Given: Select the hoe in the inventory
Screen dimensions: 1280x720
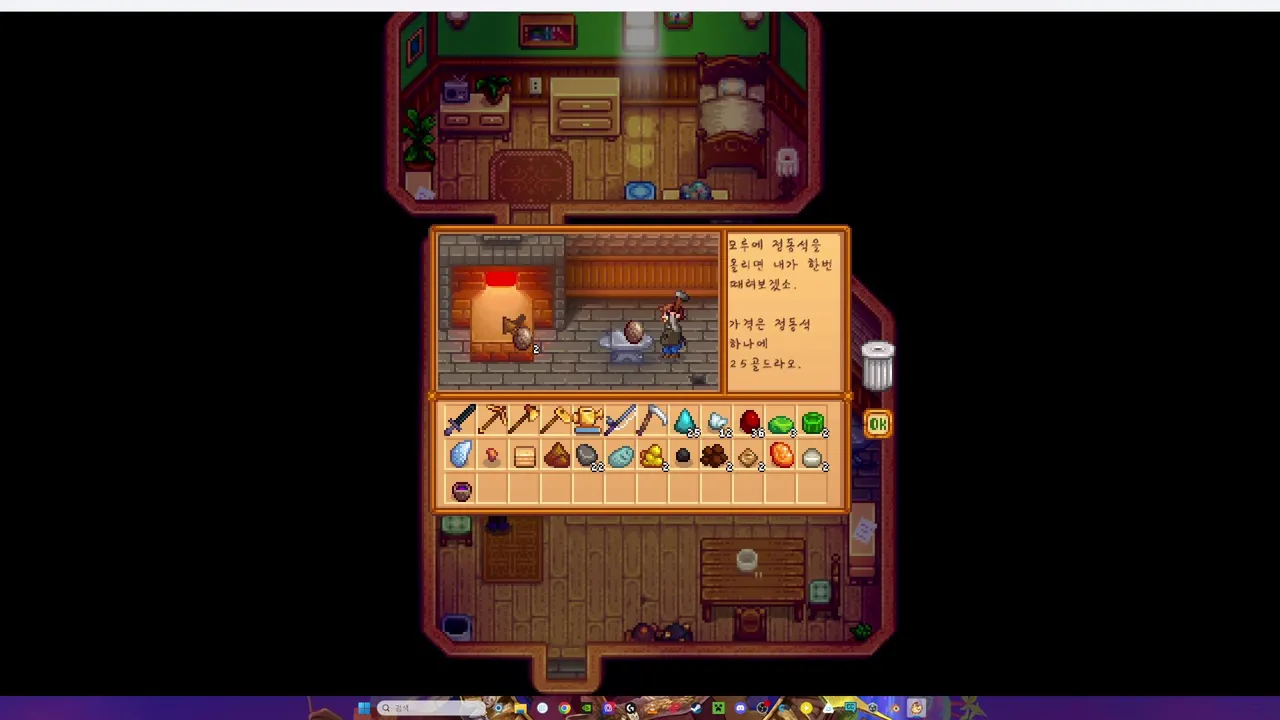Looking at the screenshot, I should [x=556, y=423].
